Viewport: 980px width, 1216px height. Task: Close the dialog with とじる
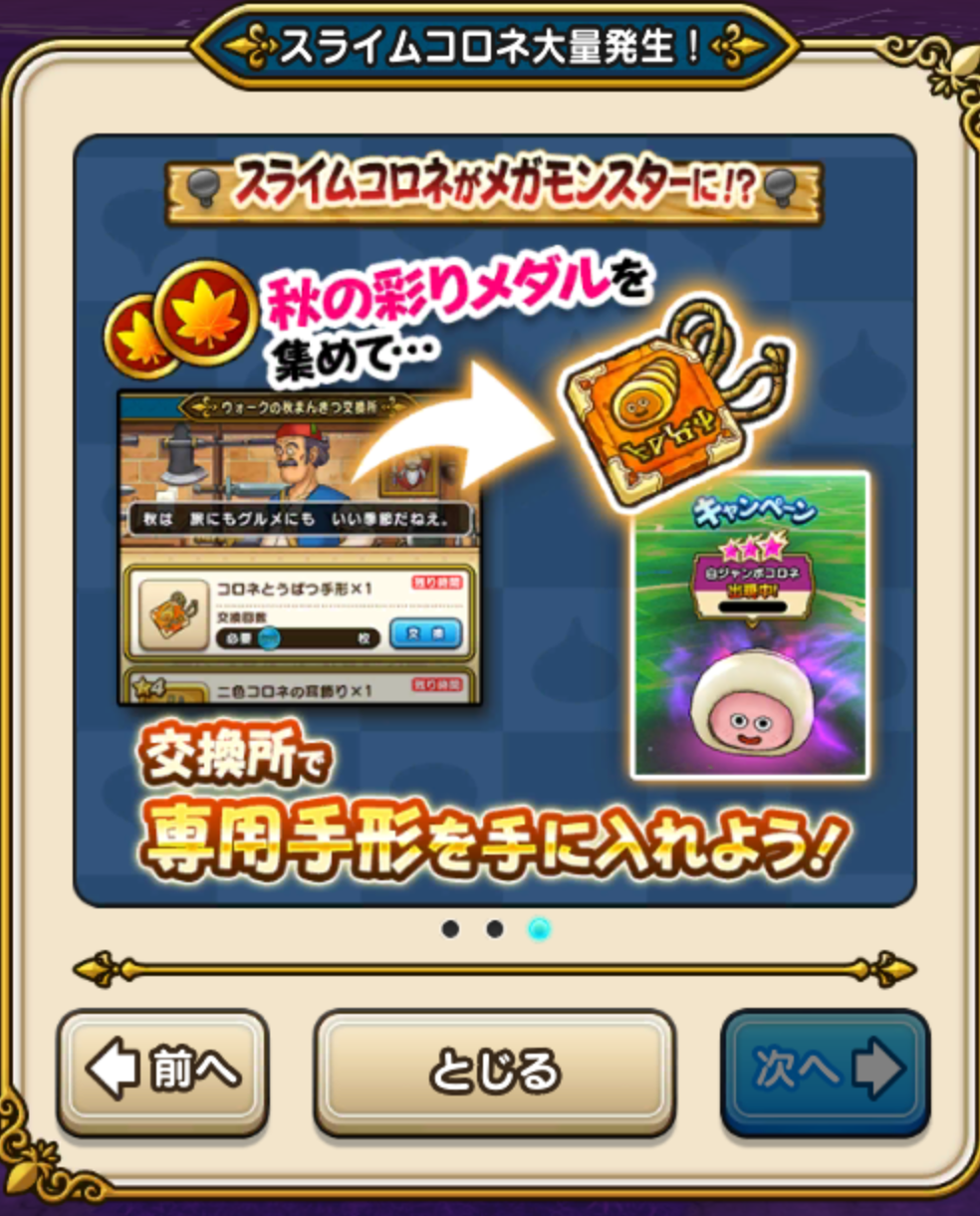pyautogui.click(x=495, y=1071)
